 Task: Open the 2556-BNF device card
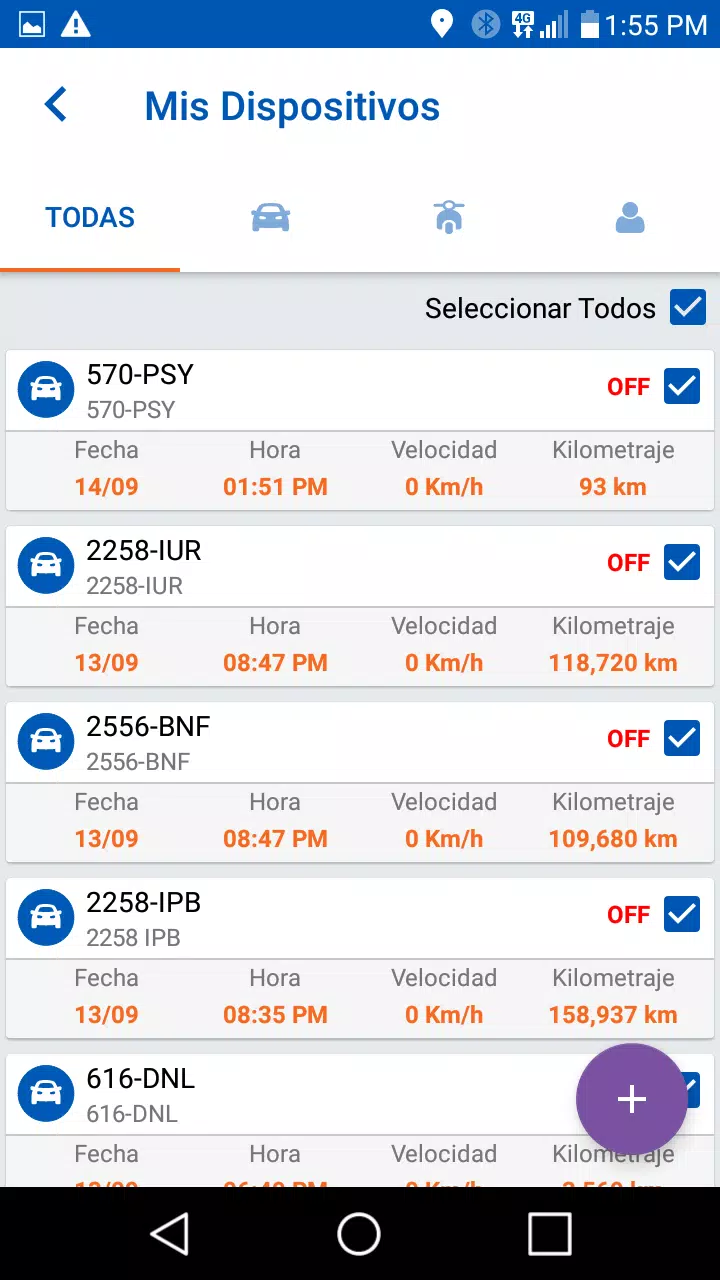[x=360, y=782]
